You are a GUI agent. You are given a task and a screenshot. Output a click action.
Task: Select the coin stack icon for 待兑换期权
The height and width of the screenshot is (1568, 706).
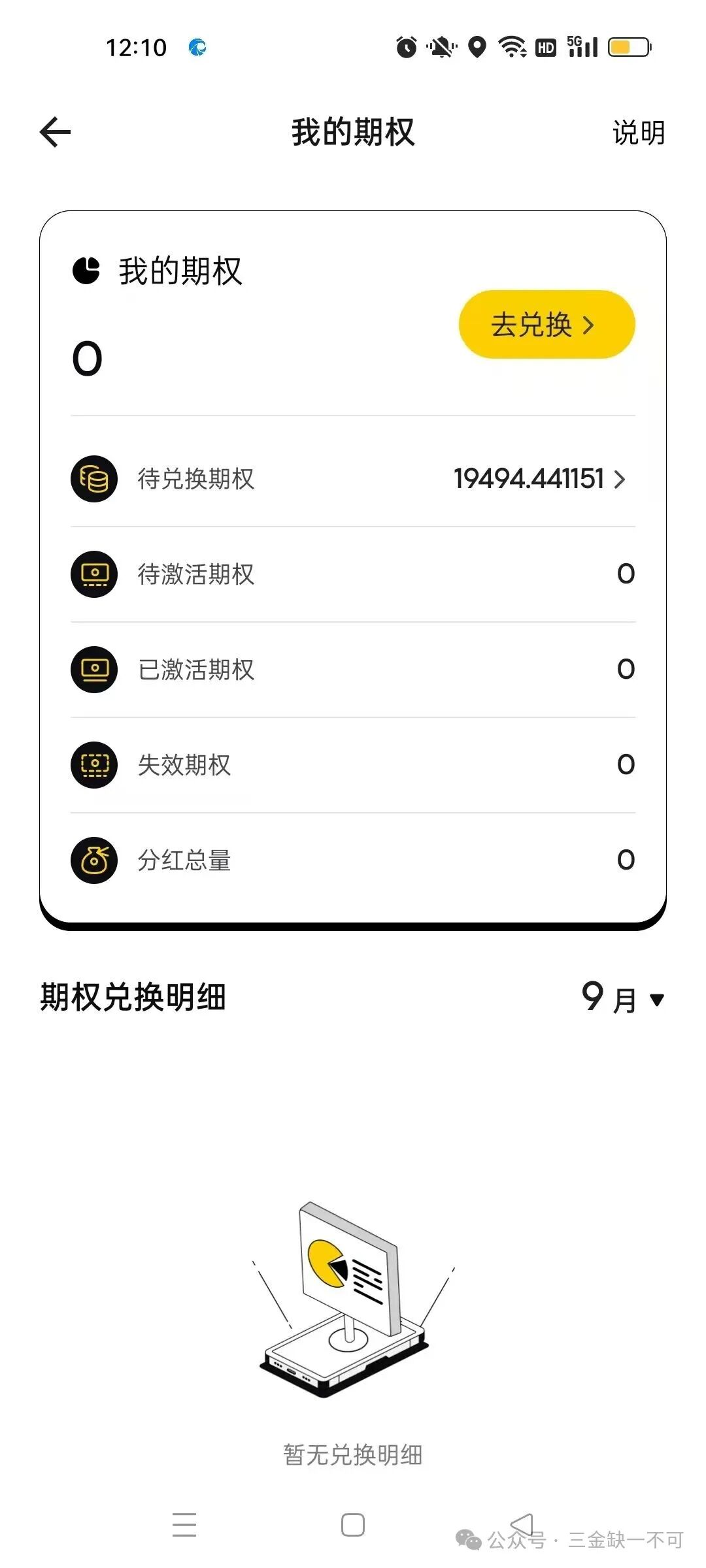93,479
